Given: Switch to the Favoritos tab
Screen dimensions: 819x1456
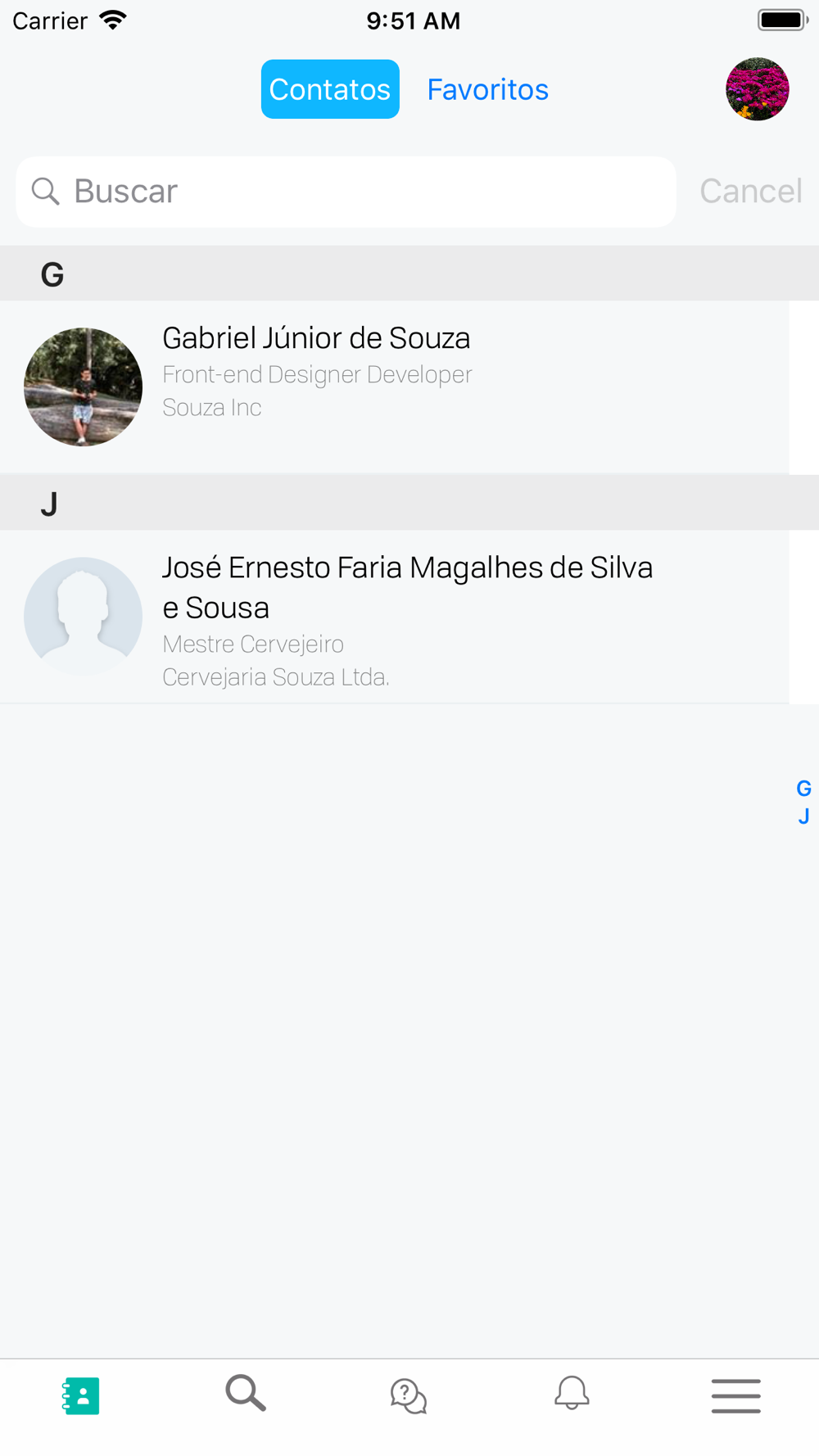Looking at the screenshot, I should pos(487,89).
